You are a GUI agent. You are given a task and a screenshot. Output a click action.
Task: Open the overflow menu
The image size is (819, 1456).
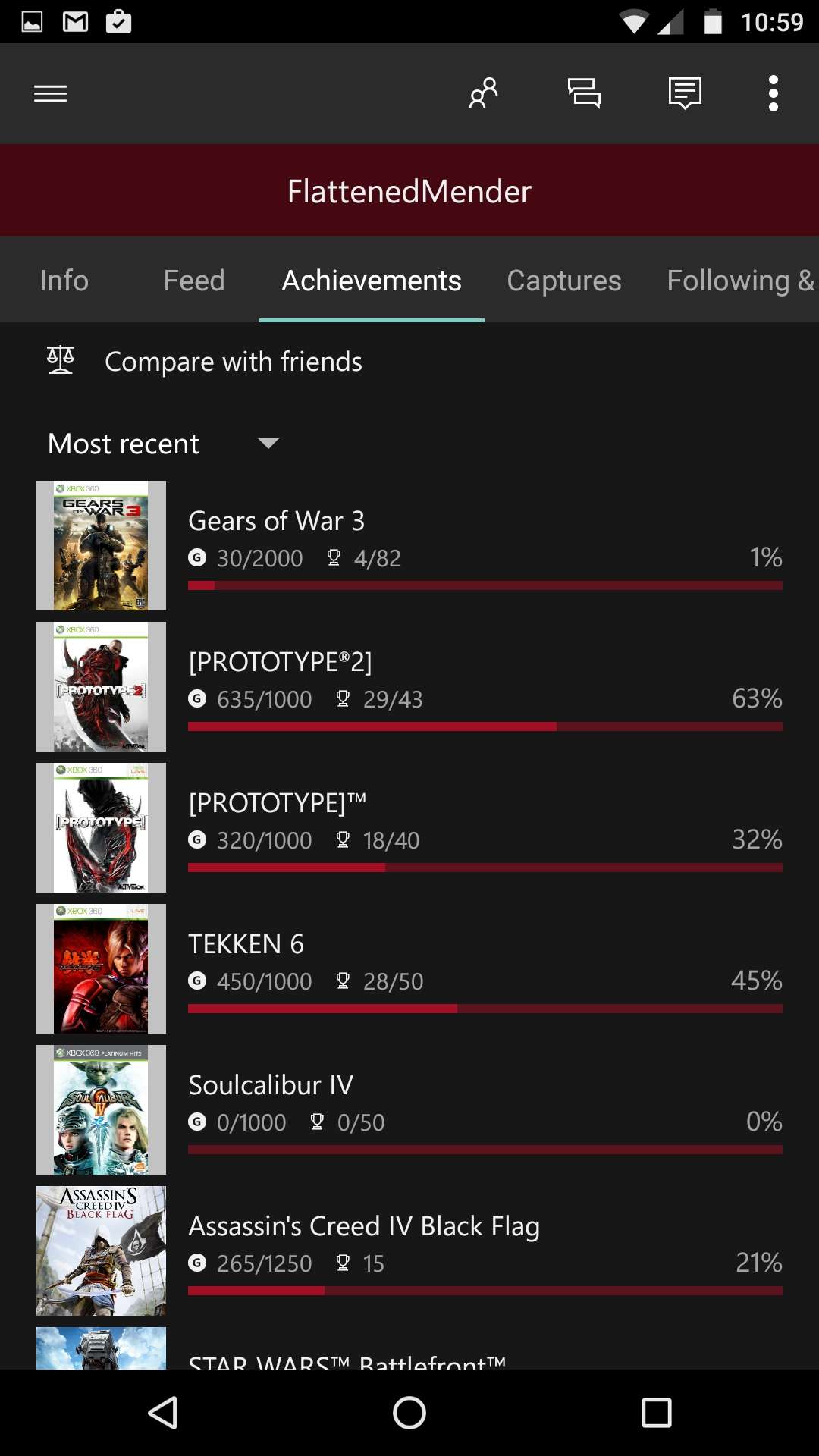click(x=773, y=93)
